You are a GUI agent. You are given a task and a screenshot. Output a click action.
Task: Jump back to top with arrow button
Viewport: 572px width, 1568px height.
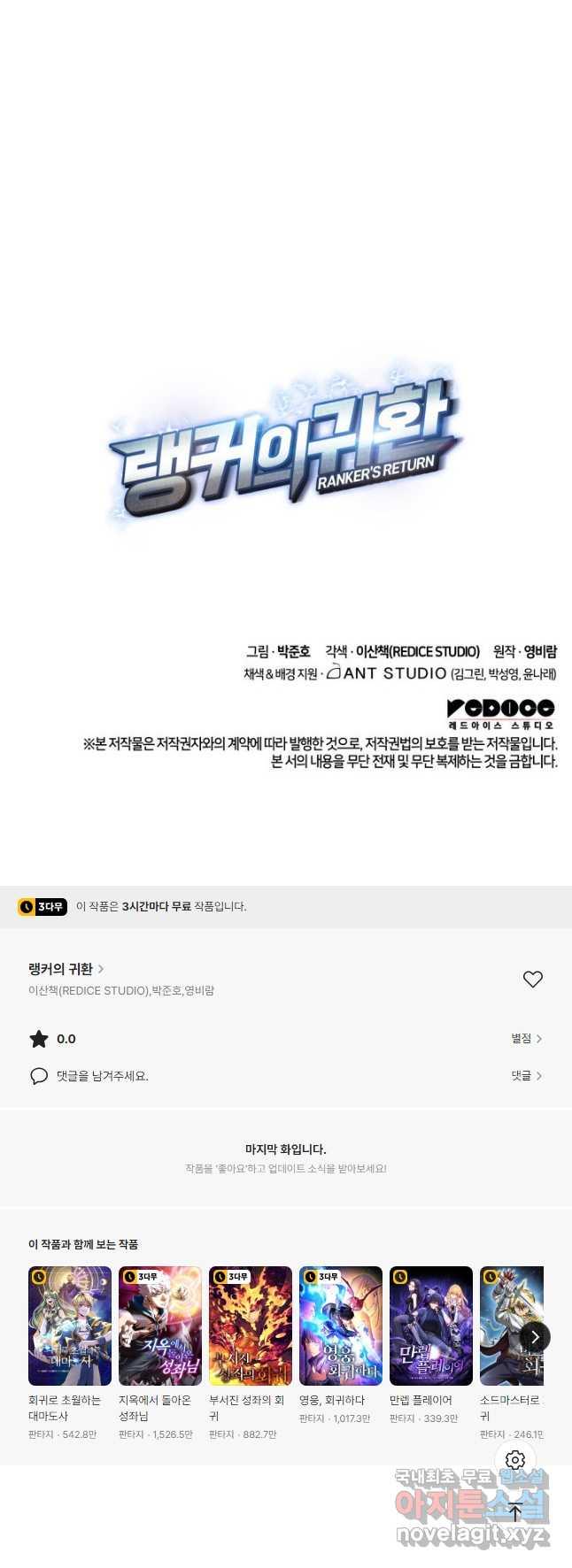(x=515, y=1512)
